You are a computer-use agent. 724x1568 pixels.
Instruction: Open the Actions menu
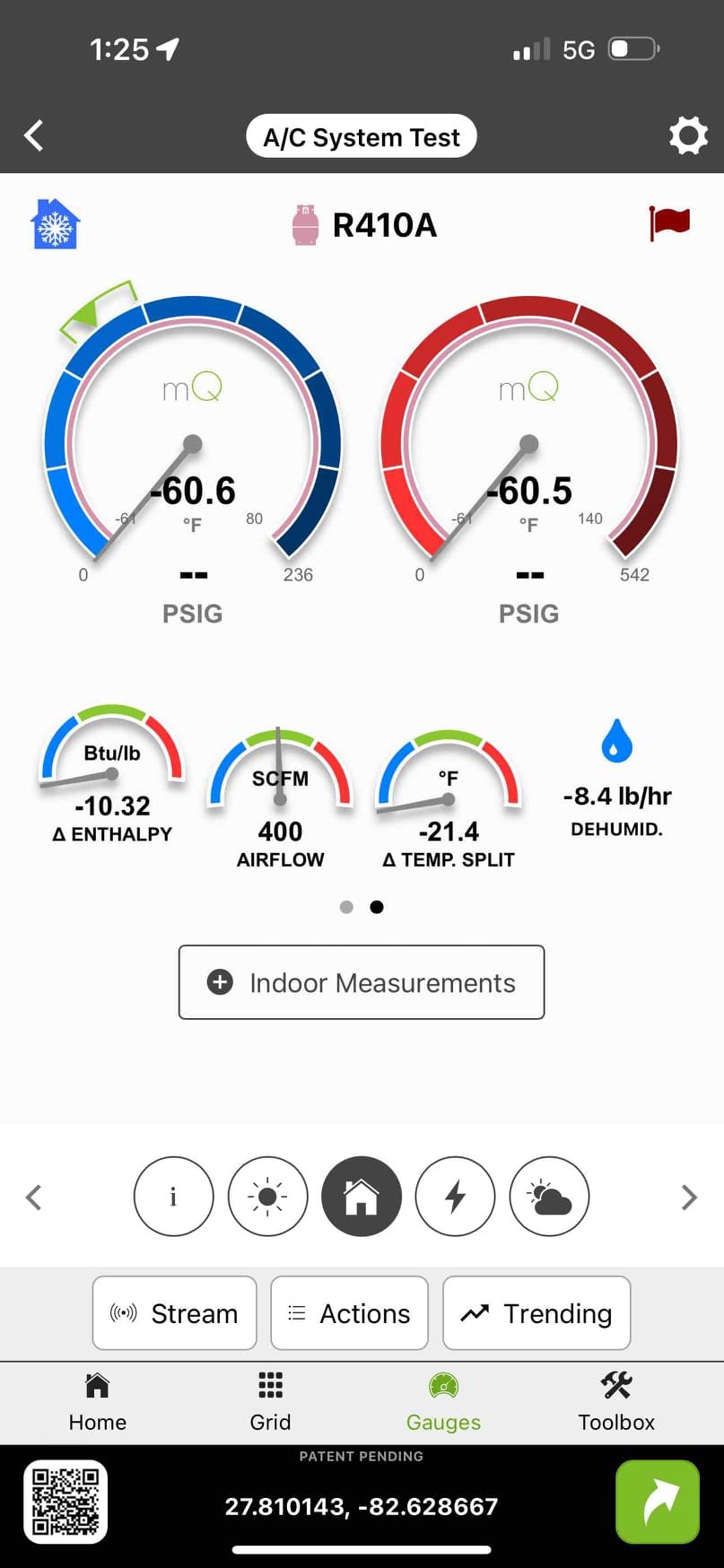click(x=349, y=1313)
